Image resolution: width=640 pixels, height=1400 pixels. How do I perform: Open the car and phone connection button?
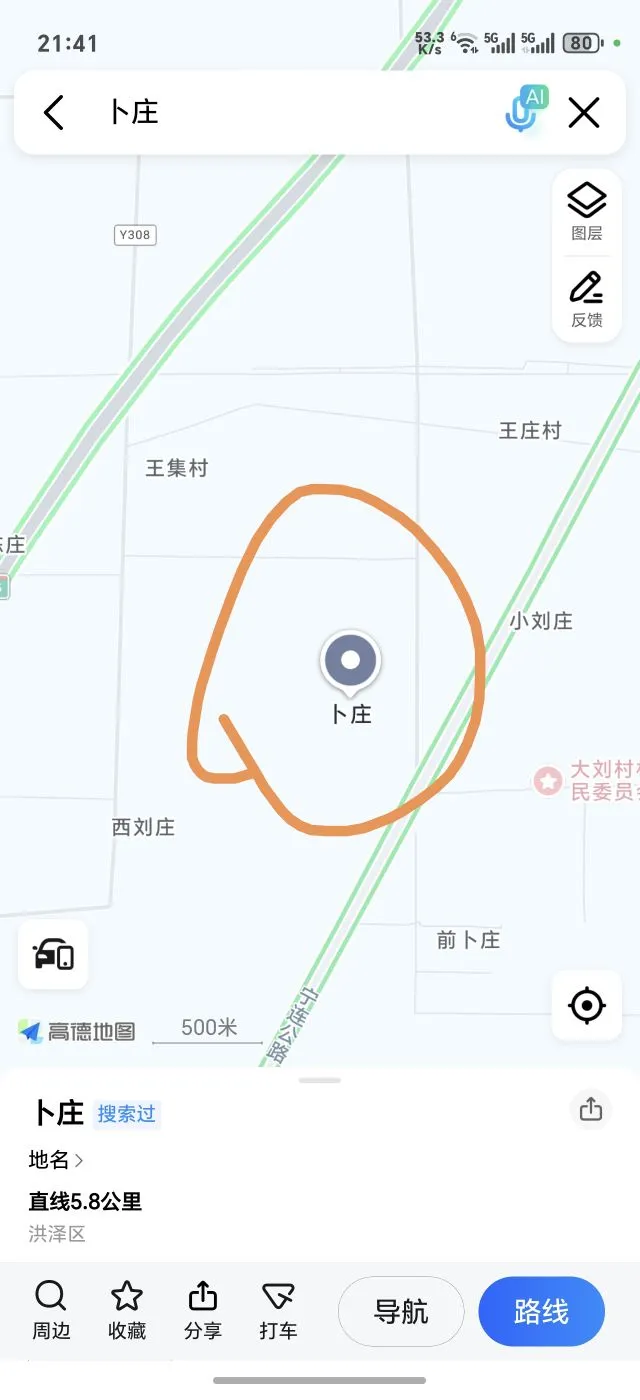point(53,955)
